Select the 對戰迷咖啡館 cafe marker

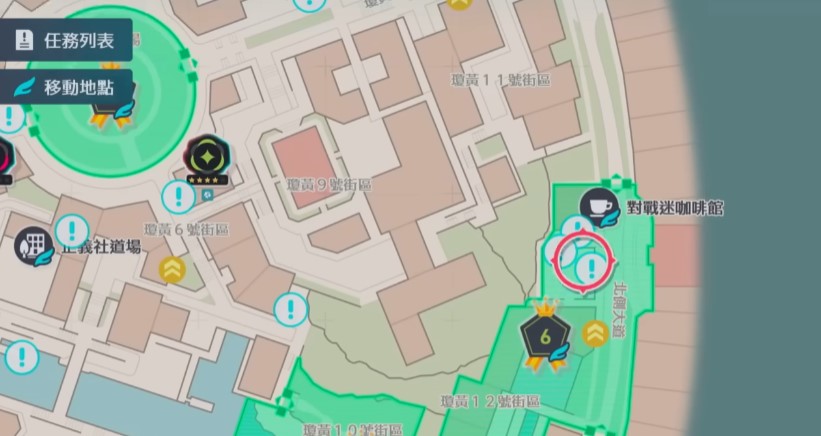598,206
